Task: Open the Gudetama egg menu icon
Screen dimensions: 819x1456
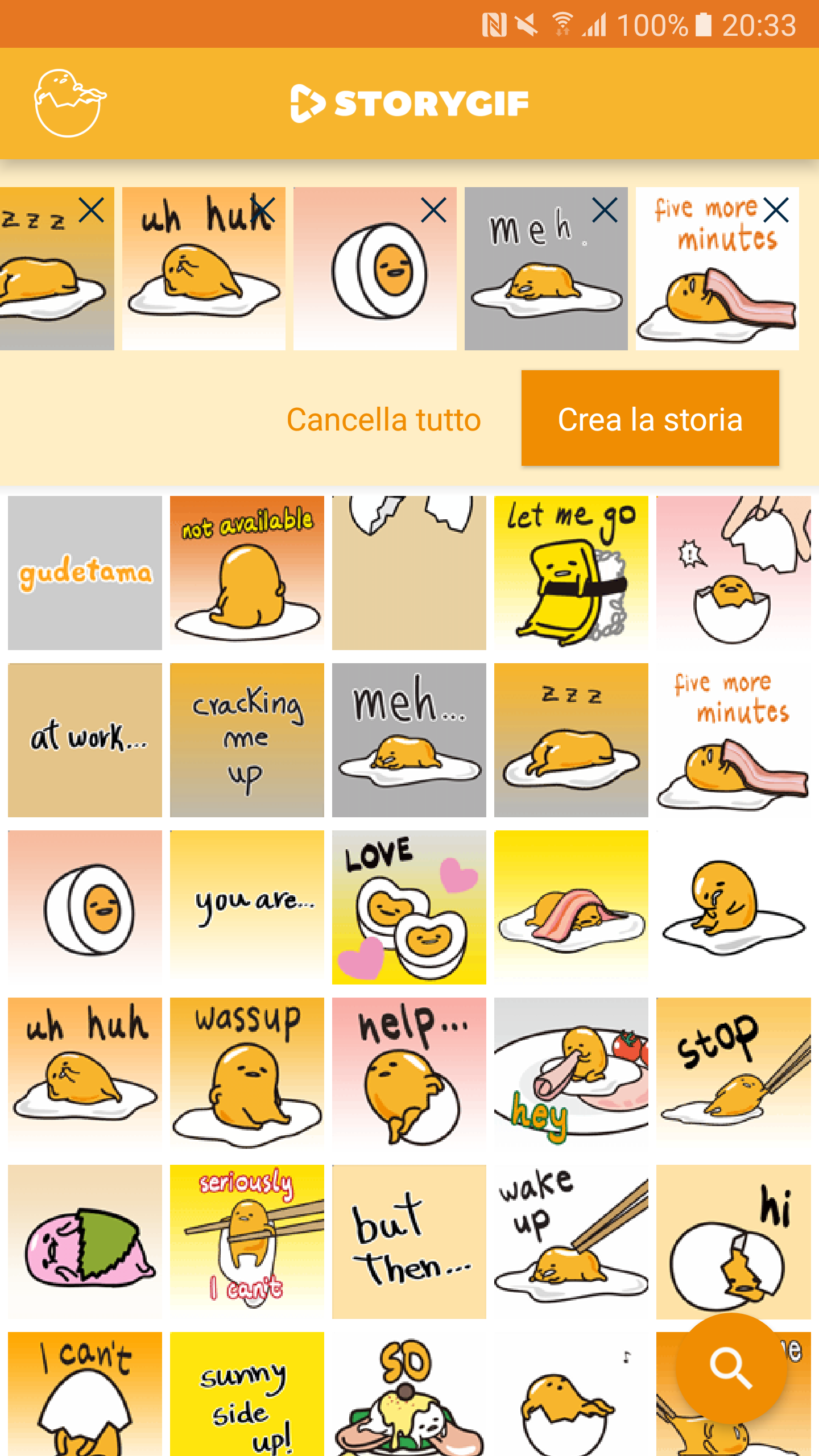Action: point(70,103)
